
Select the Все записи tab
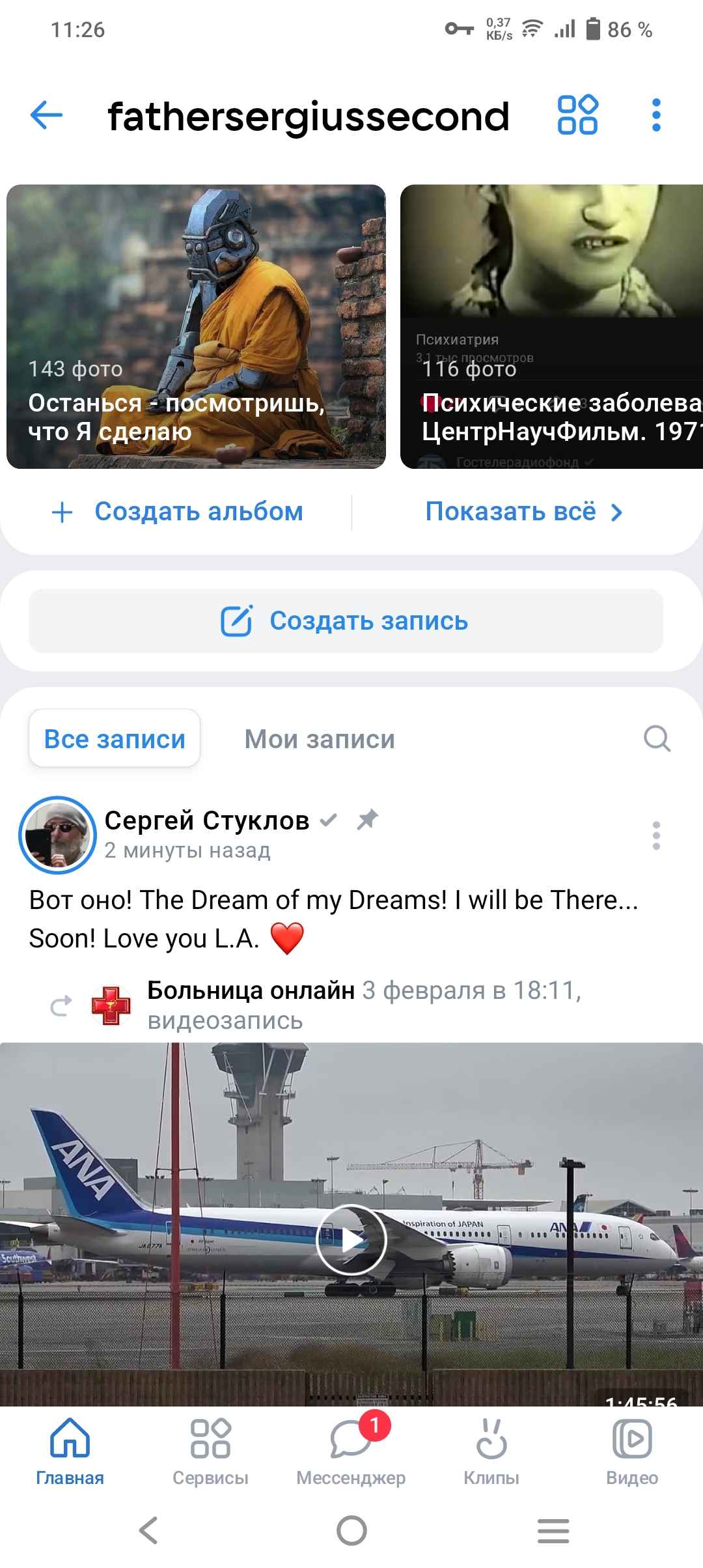(115, 738)
